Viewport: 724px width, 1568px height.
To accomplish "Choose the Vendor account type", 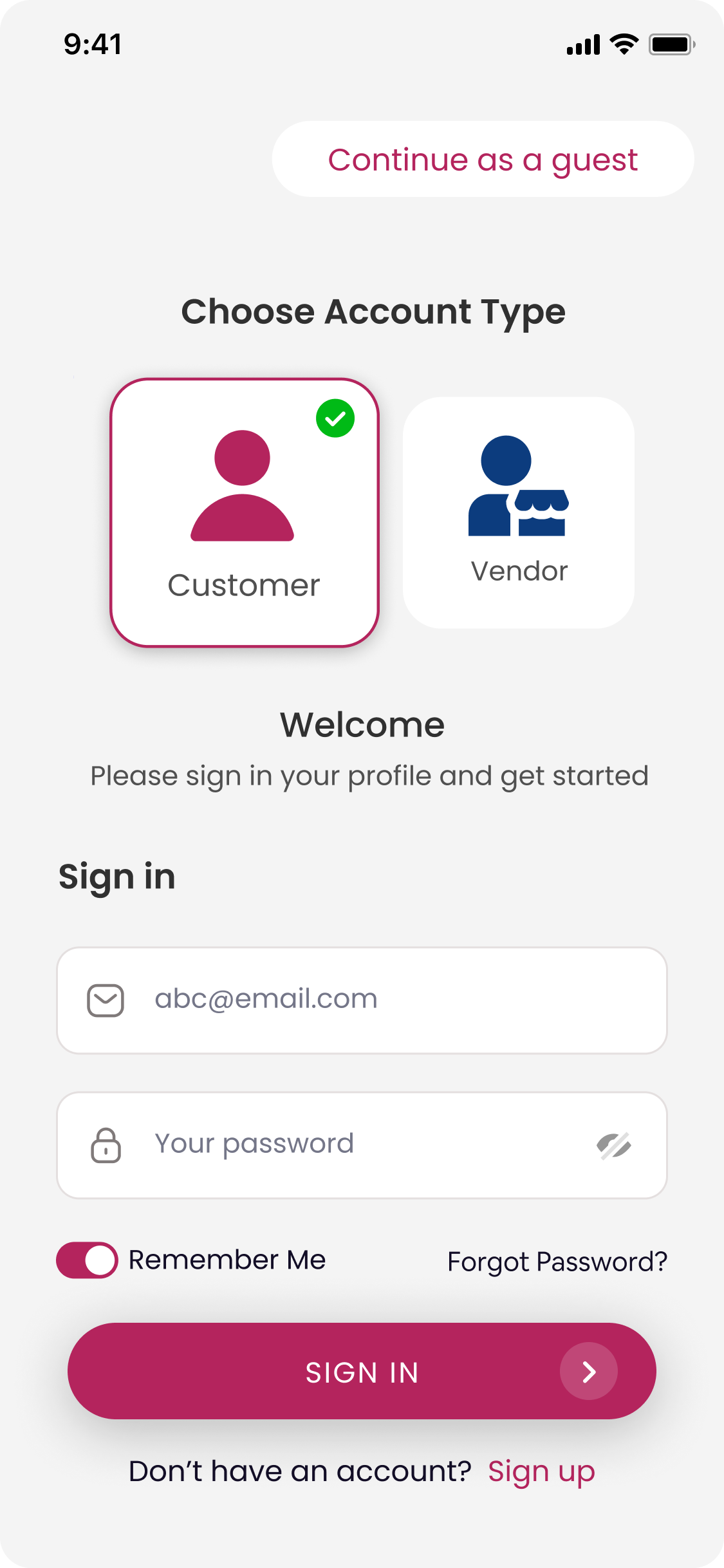I will [x=519, y=513].
